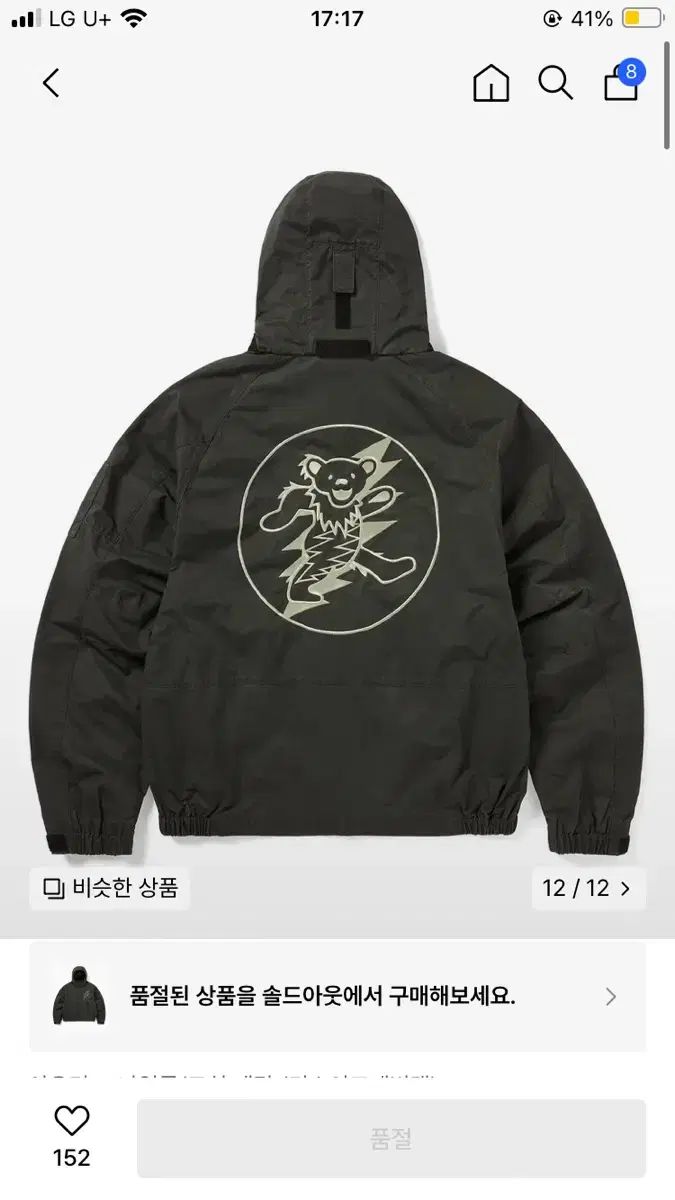The image size is (675, 1200).
Task: Open the jacket product photo
Action: (x=337, y=515)
